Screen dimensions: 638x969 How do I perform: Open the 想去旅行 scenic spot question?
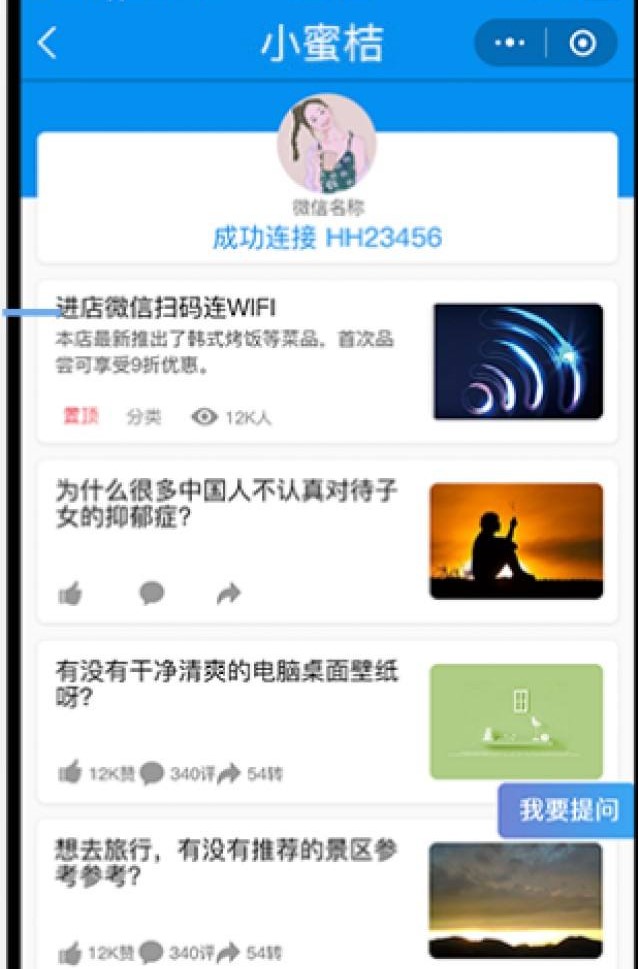coord(226,862)
